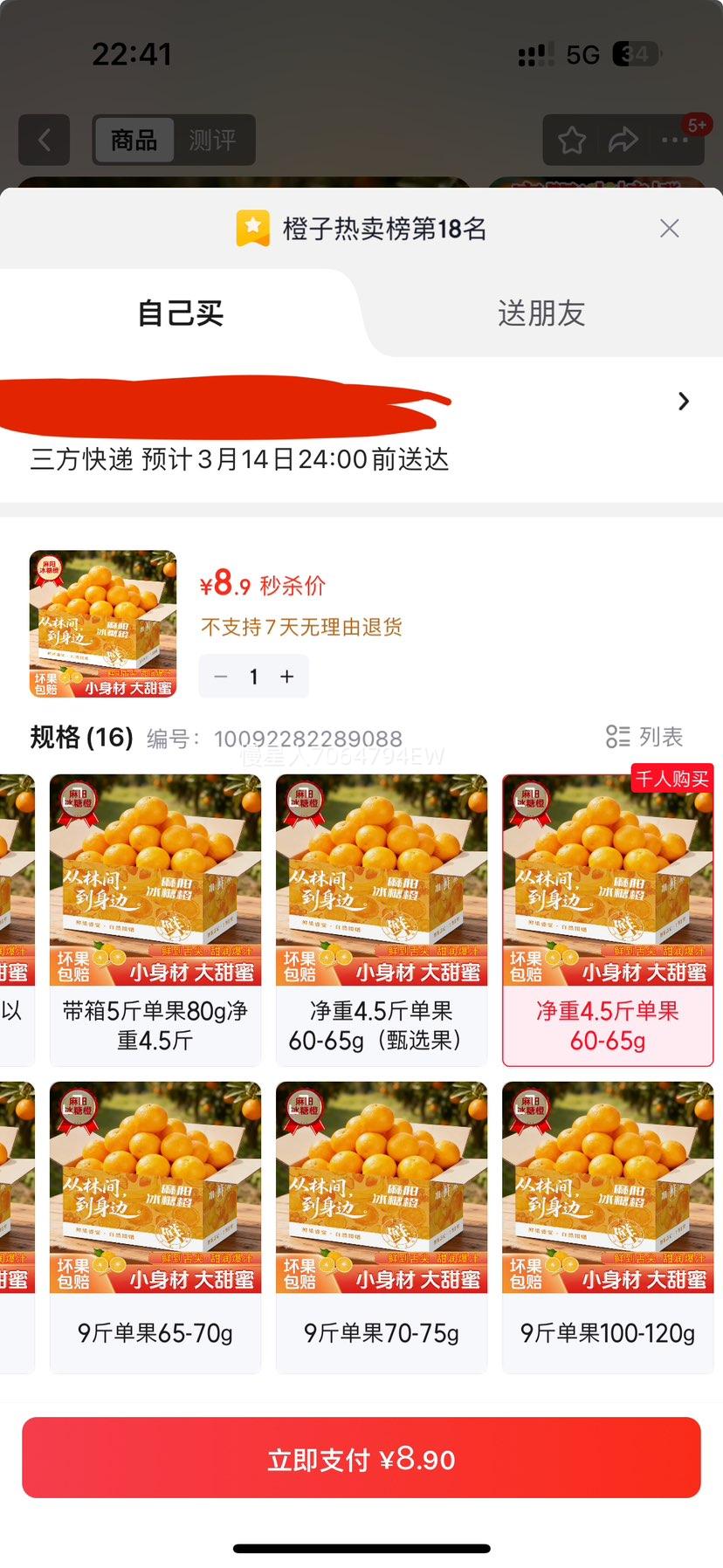Select spec 9斤单果65-70g
Image resolution: width=723 pixels, height=1568 pixels.
[x=155, y=1227]
